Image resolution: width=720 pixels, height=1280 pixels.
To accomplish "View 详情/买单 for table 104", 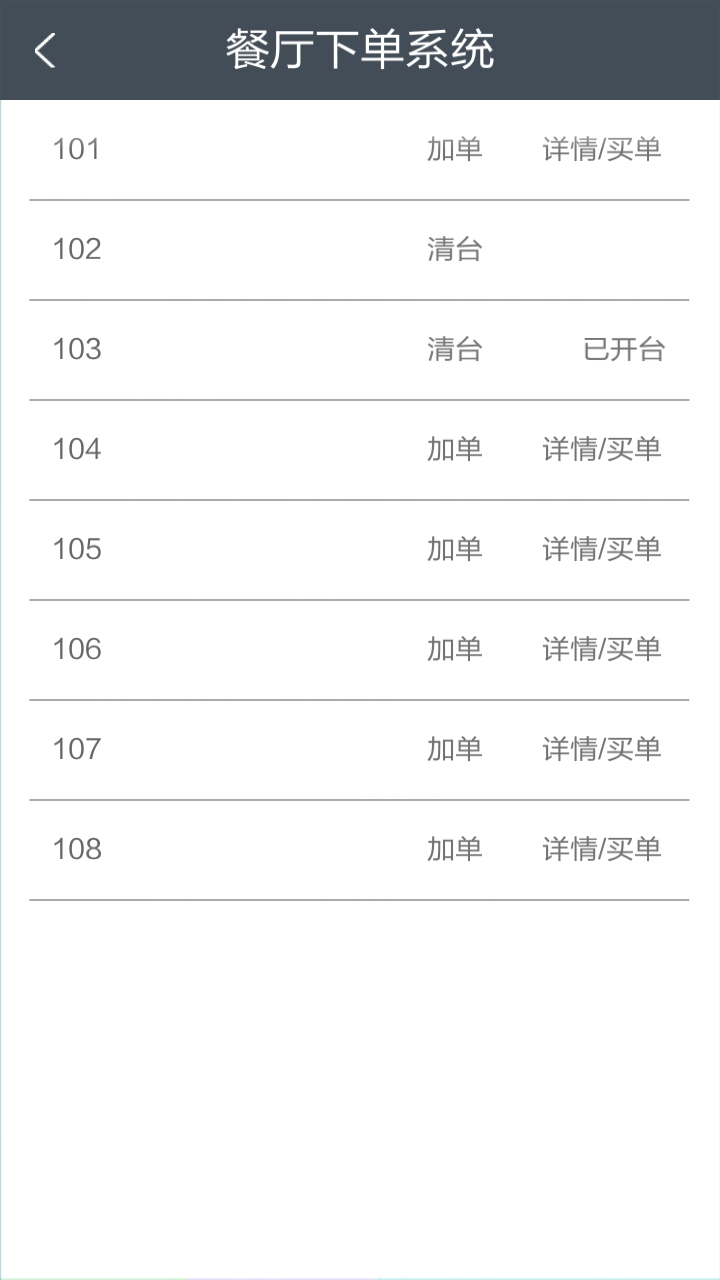I will [602, 450].
